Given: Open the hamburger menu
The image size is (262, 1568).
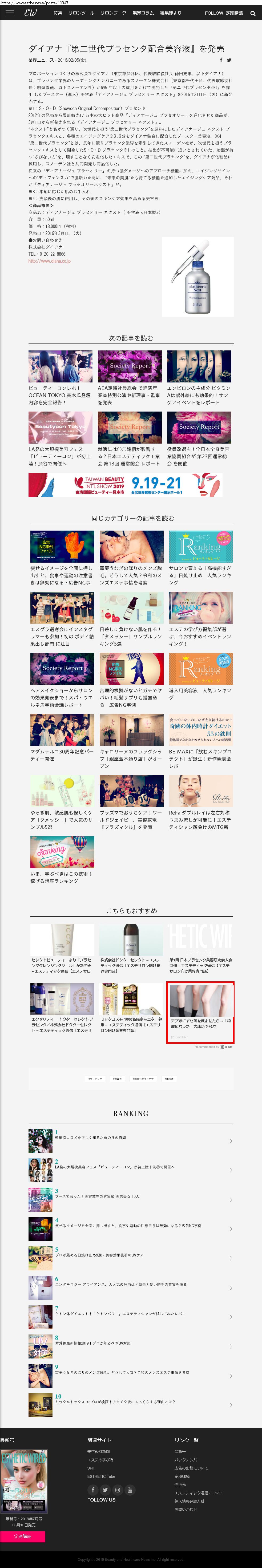Looking at the screenshot, I should click(x=10, y=13).
